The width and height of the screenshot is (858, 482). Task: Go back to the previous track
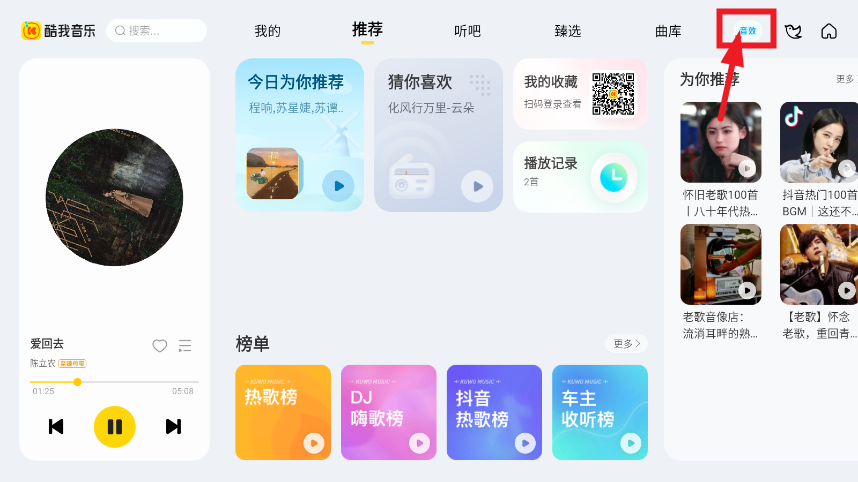(x=56, y=426)
